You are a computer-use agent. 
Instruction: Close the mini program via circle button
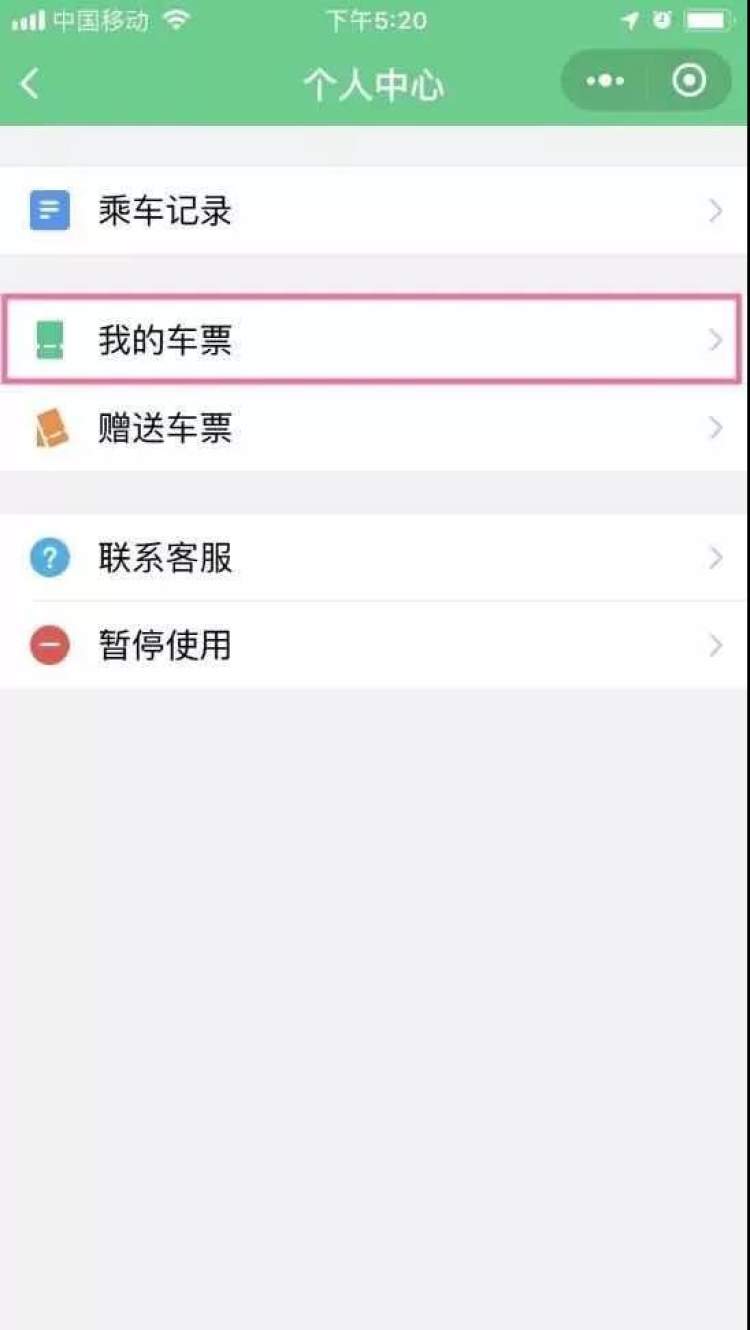click(689, 81)
